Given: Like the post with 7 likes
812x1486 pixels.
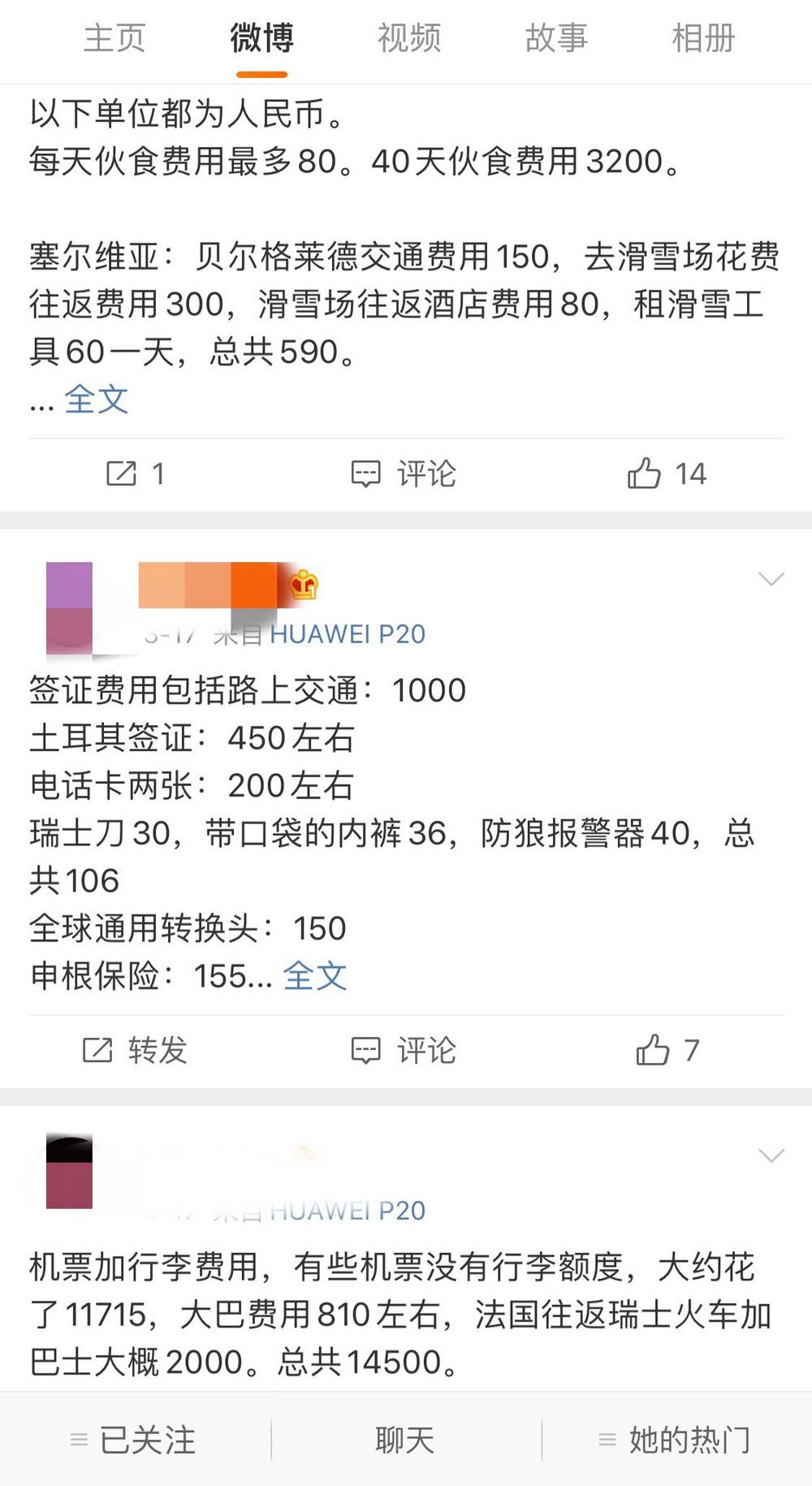Looking at the screenshot, I should click(667, 1050).
